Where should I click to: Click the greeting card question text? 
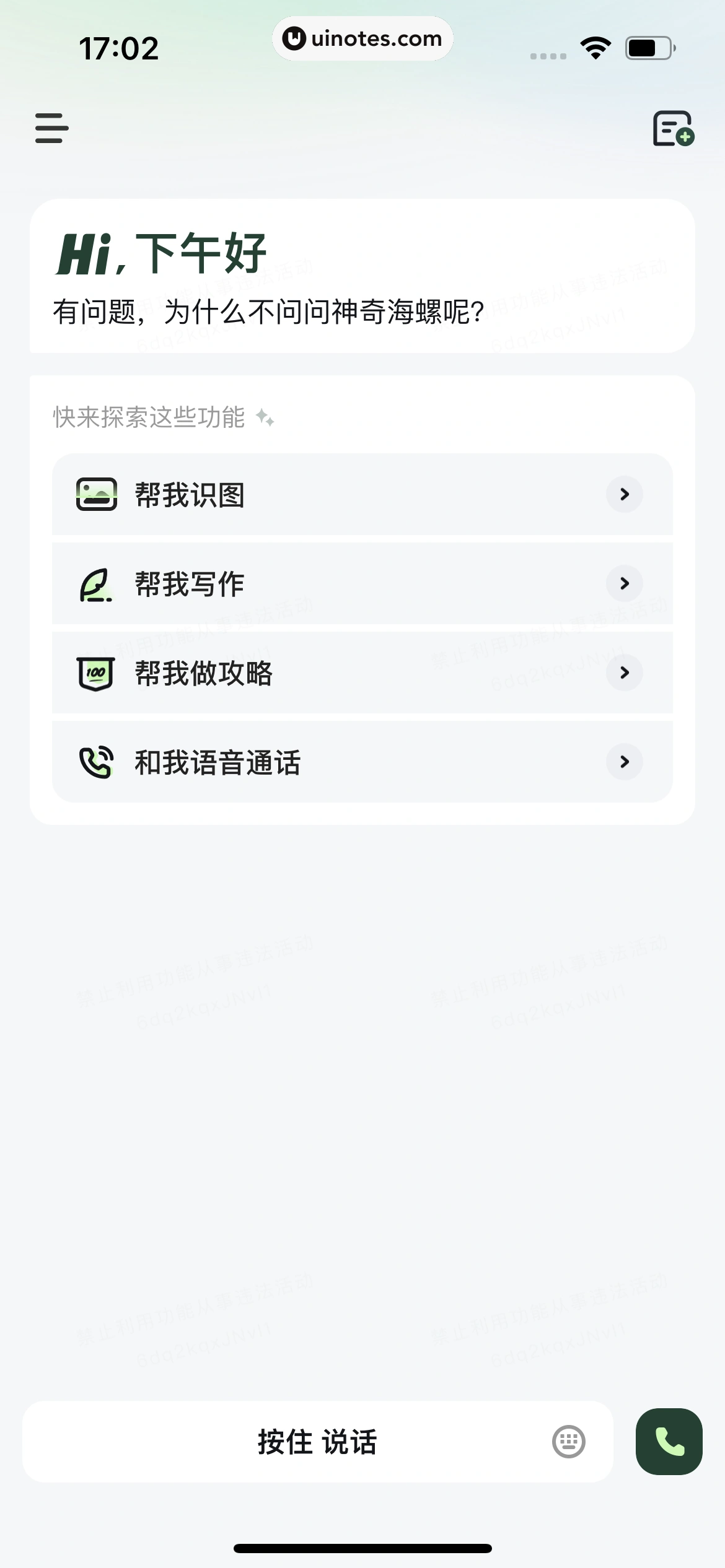pos(268,313)
